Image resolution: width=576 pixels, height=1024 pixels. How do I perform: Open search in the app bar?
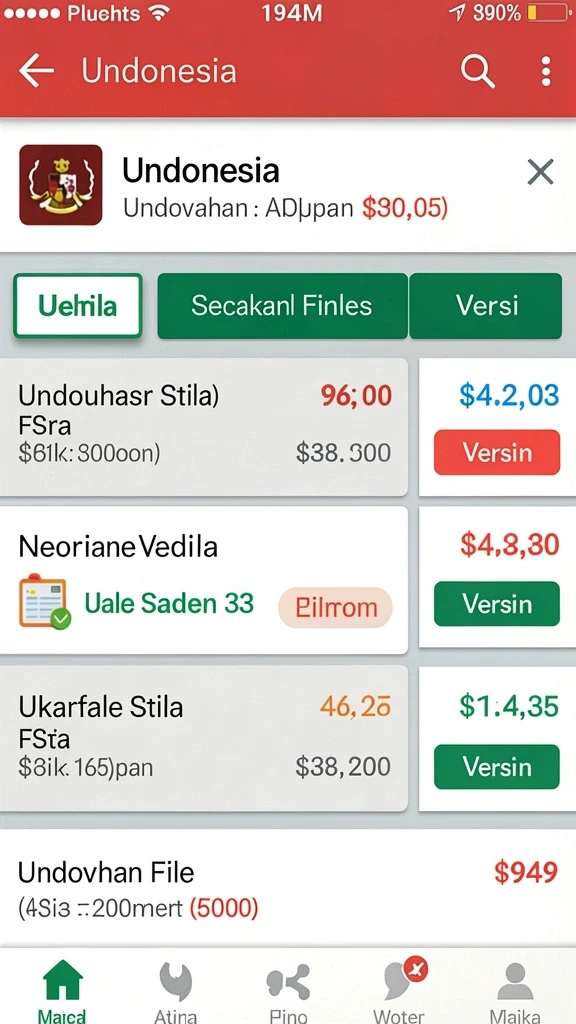477,71
